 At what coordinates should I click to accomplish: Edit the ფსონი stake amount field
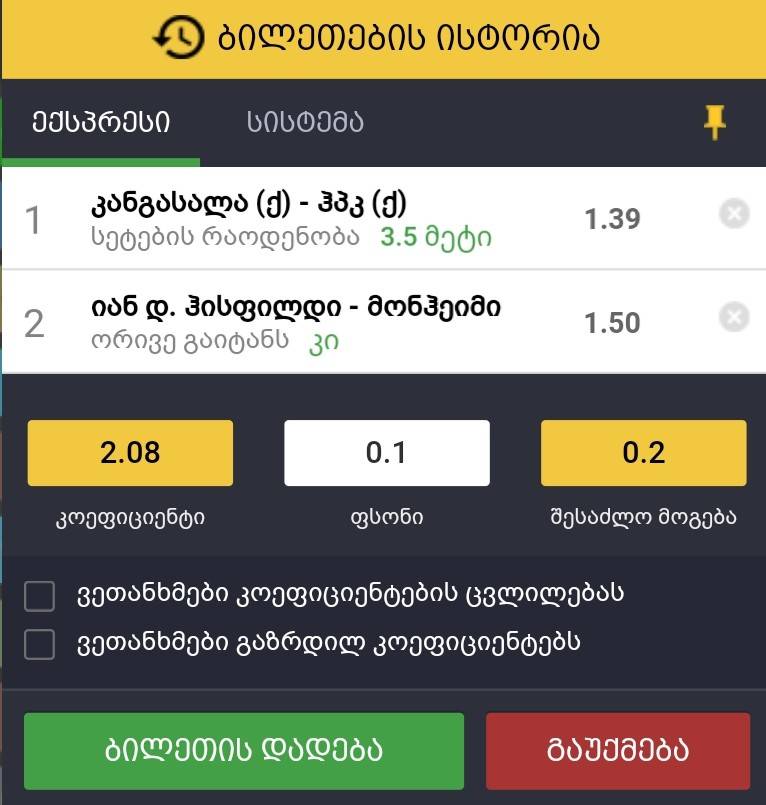tap(387, 453)
